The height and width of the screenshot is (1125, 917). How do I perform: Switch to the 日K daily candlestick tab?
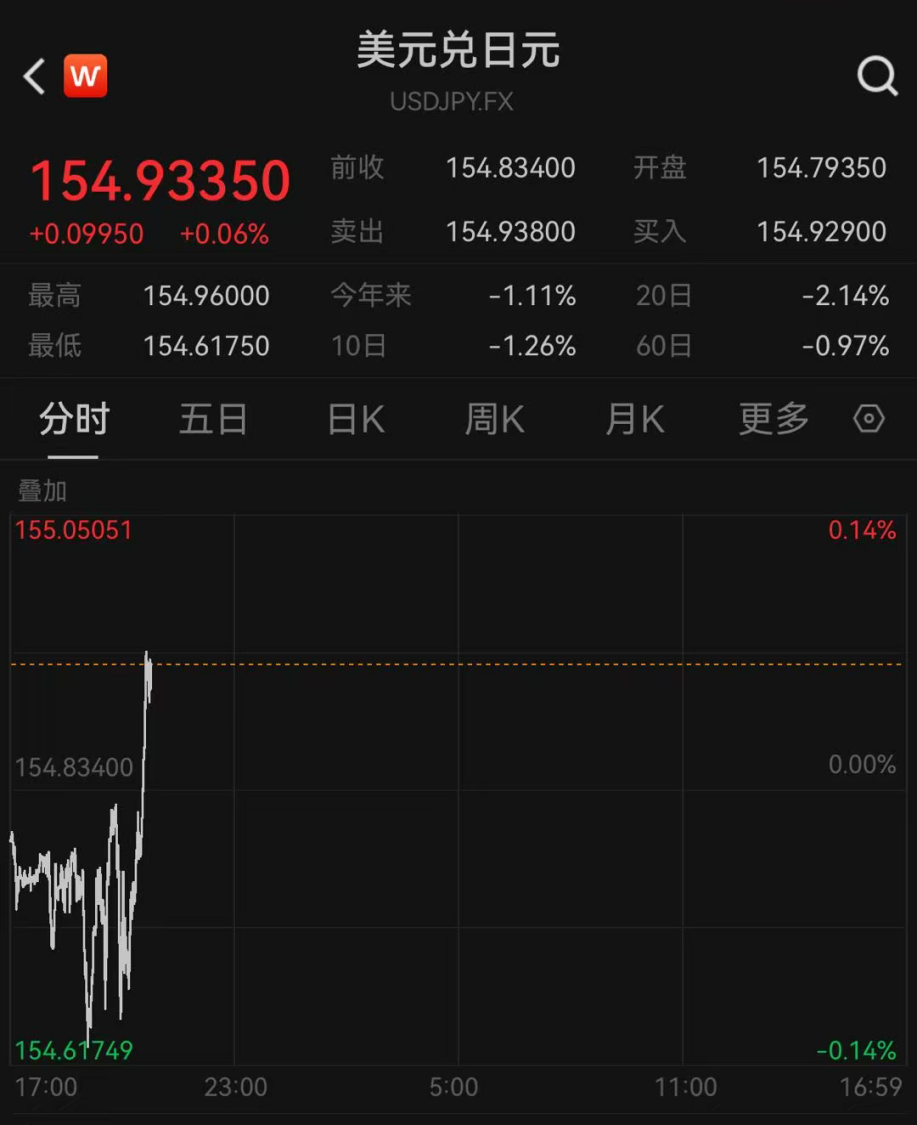(x=356, y=420)
